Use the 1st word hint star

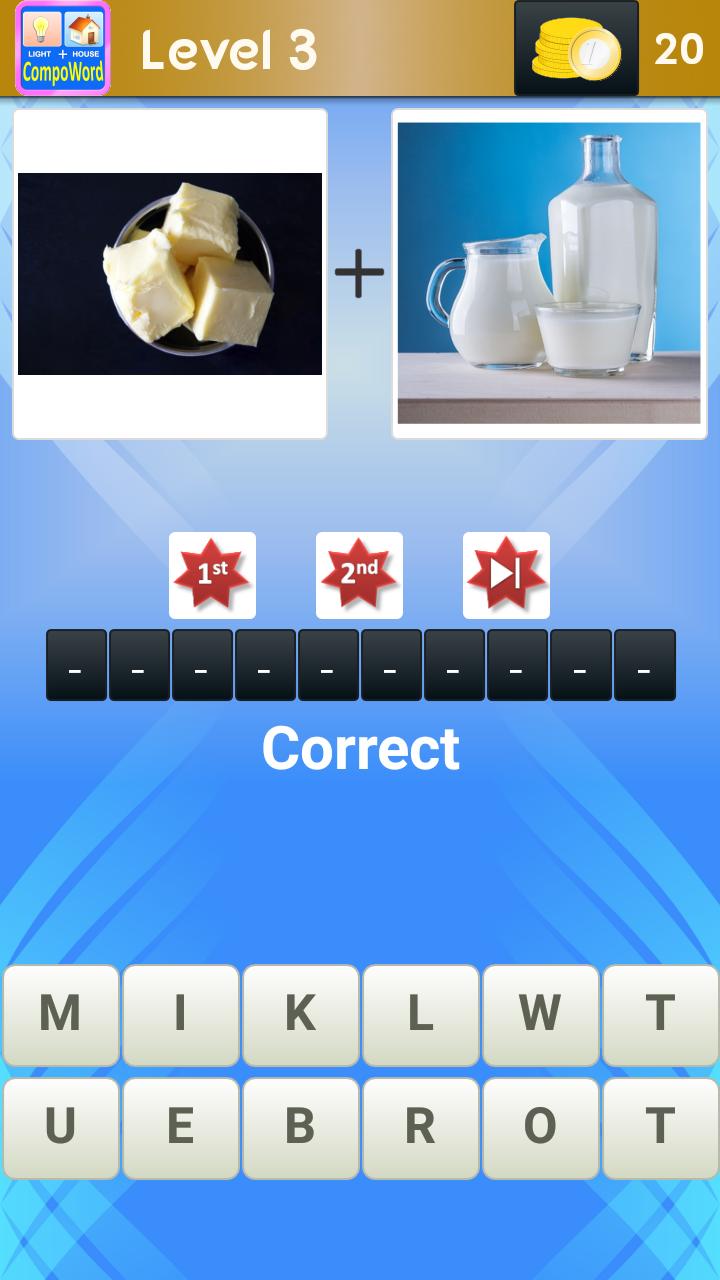click(x=212, y=574)
